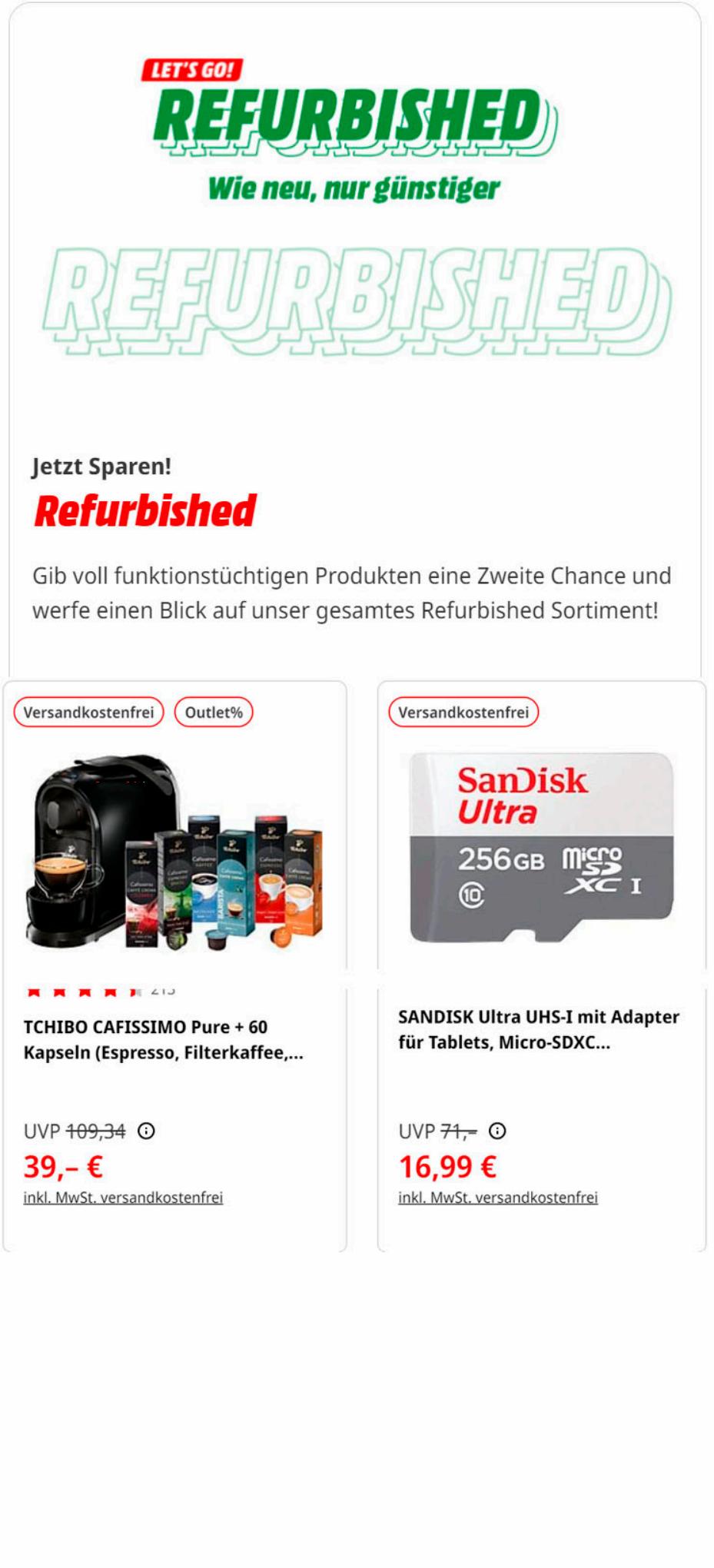Toggle the Outlet% badge on the coffee machine card
Screen dimensions: 714x1568
point(214,713)
